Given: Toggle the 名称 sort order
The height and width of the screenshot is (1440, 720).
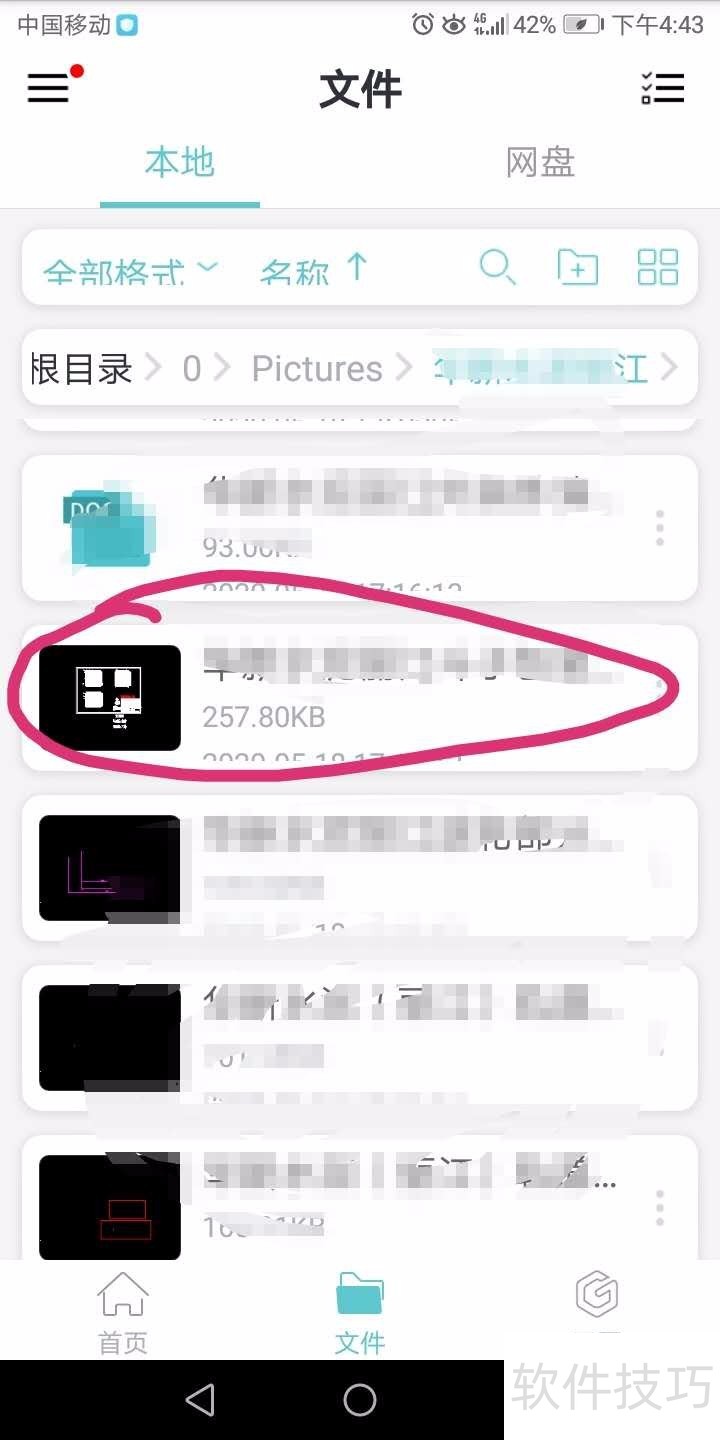Looking at the screenshot, I should coord(314,268).
